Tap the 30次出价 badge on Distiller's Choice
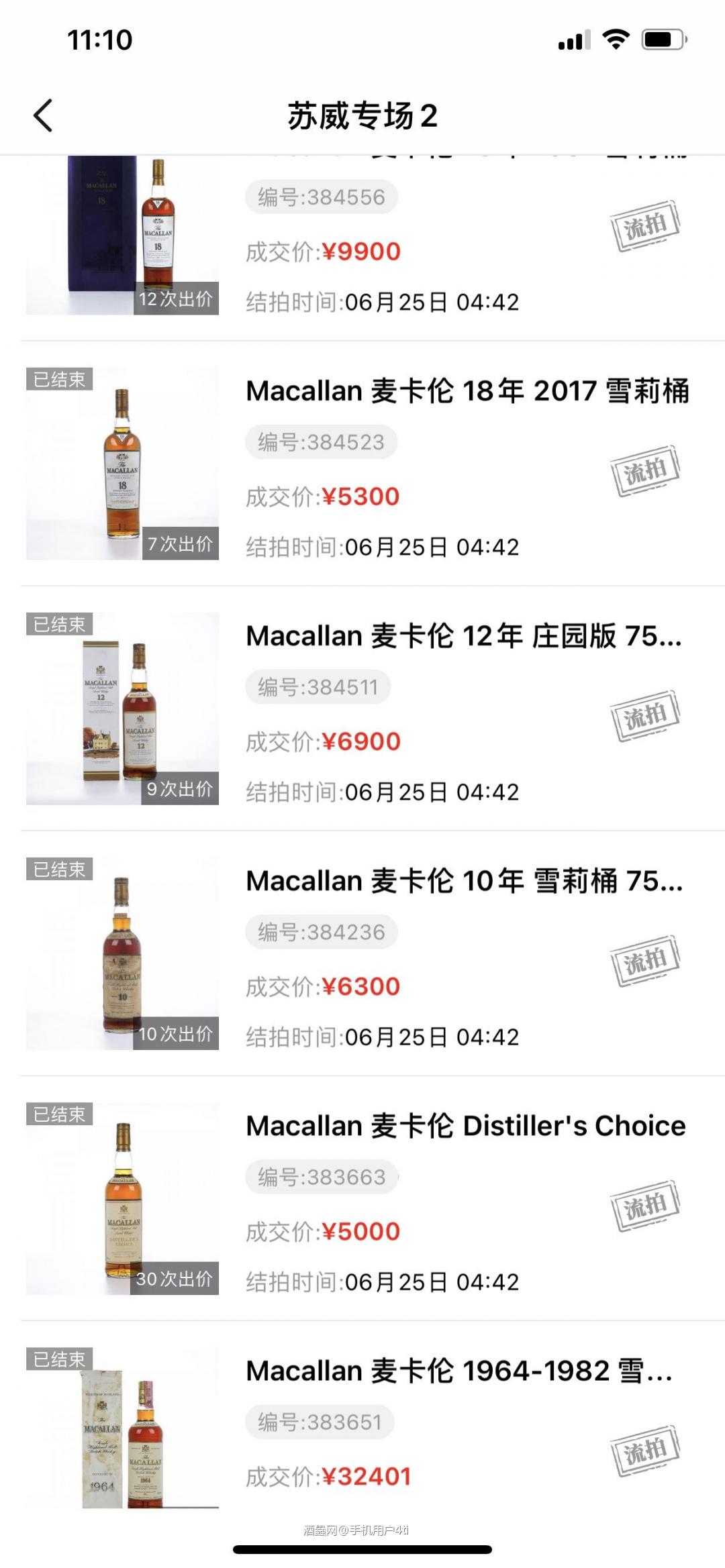Image resolution: width=725 pixels, height=1568 pixels. click(x=176, y=1277)
